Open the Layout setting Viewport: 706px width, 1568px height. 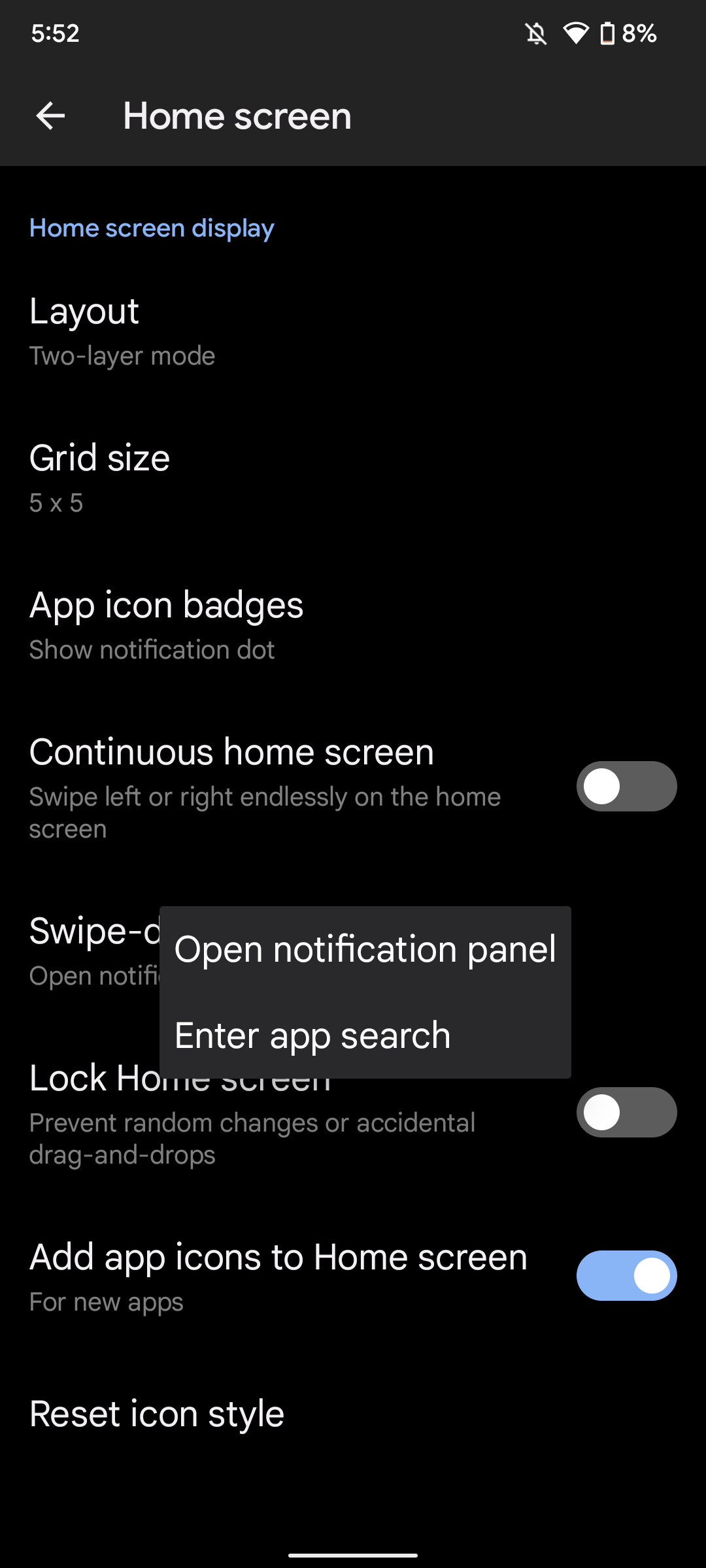pos(122,331)
